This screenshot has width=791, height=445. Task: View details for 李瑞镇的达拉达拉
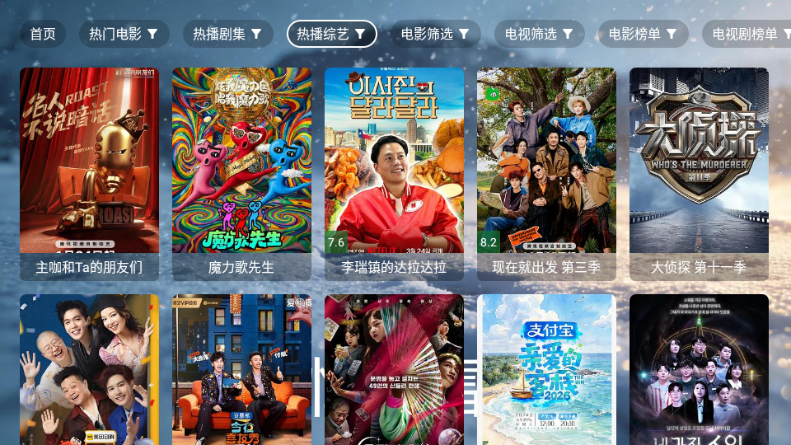(x=394, y=172)
